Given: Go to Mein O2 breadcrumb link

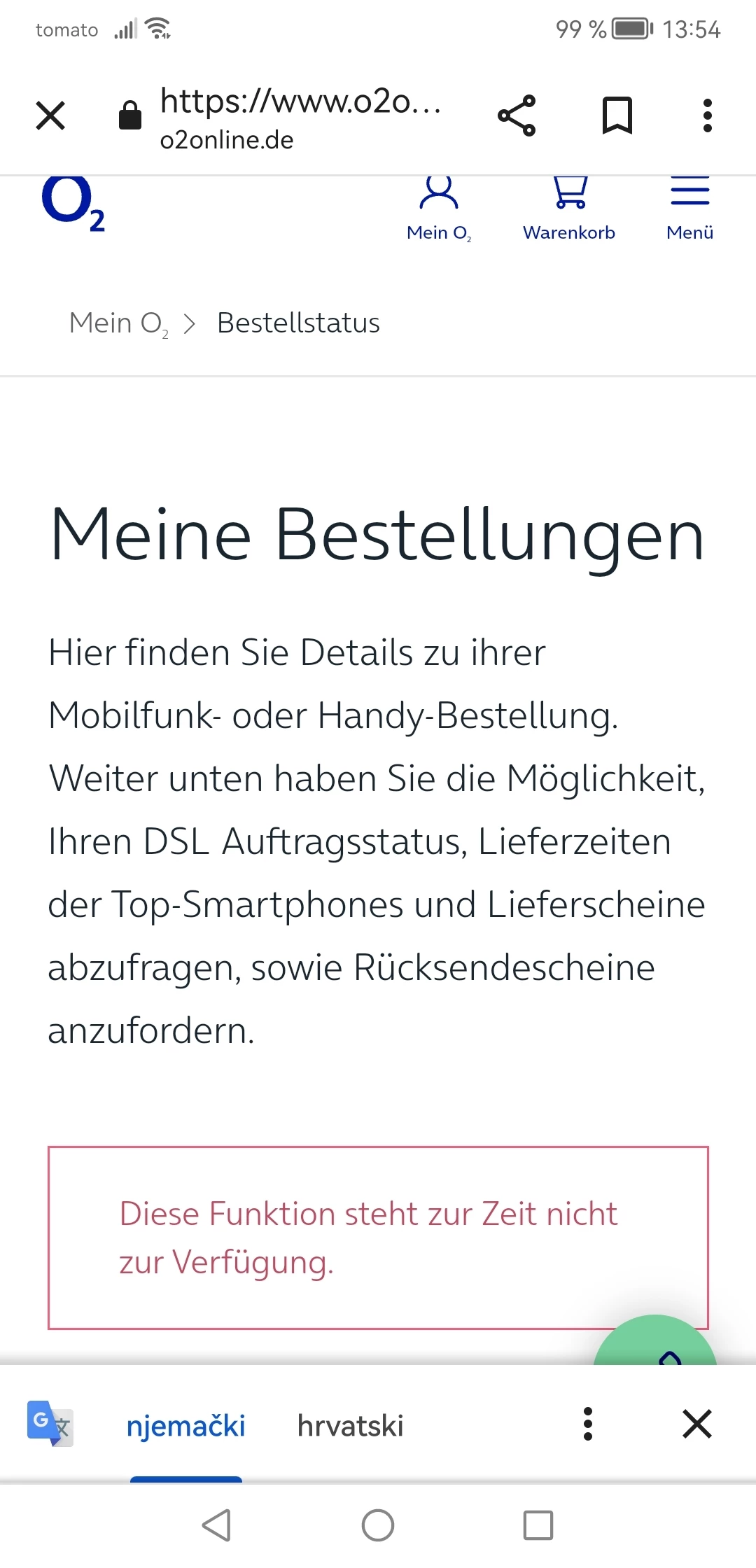Looking at the screenshot, I should pyautogui.click(x=118, y=323).
